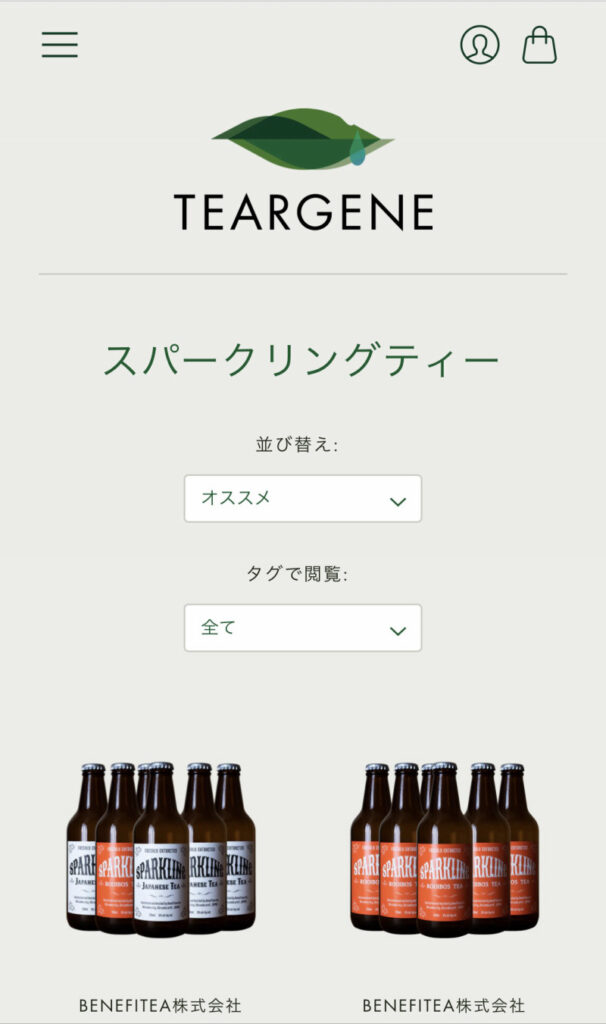Tap the TEARGENE logo to go home

[303, 170]
